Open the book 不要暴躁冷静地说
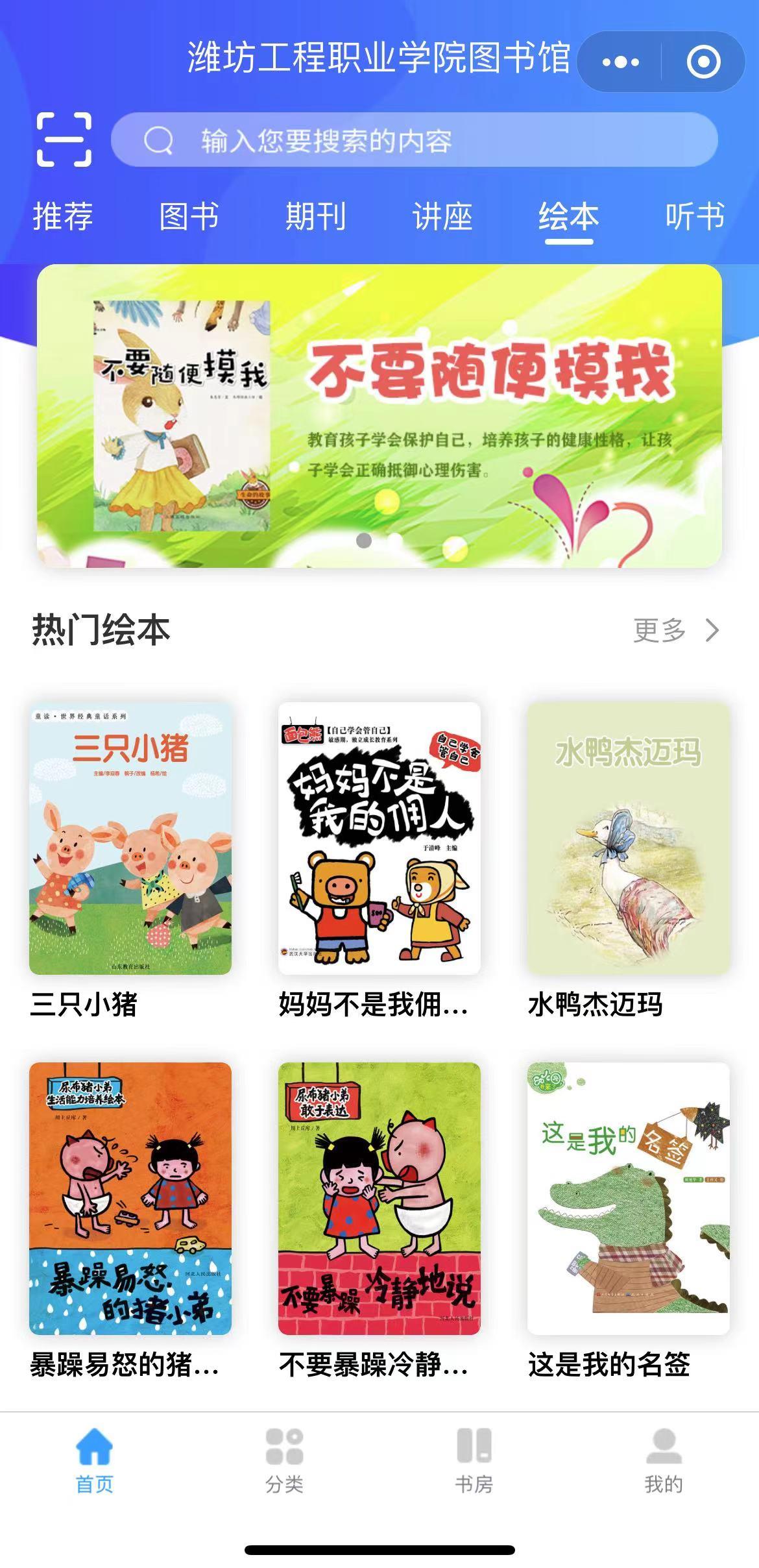This screenshot has height=1568, width=759. pos(379,1198)
